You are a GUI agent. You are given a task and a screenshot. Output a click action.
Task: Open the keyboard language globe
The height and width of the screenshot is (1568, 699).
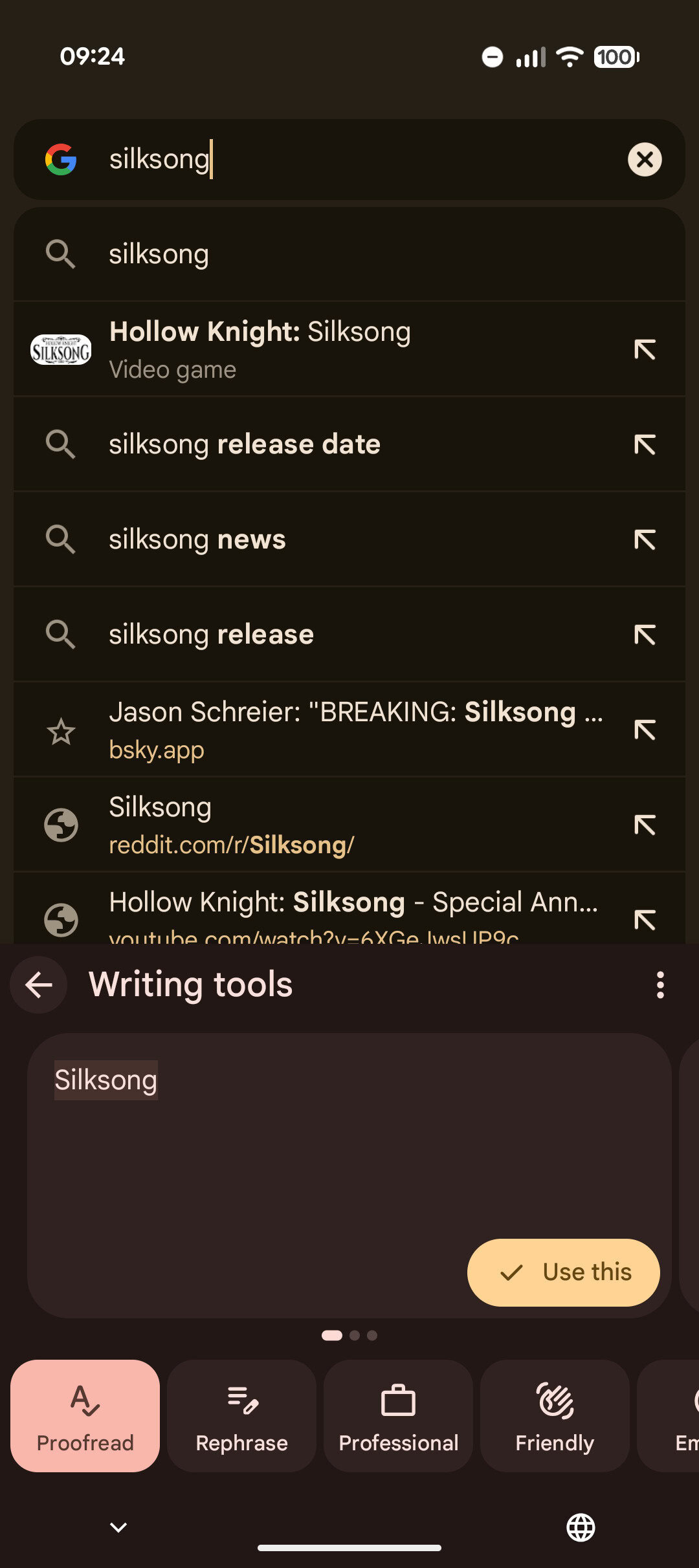click(581, 1528)
